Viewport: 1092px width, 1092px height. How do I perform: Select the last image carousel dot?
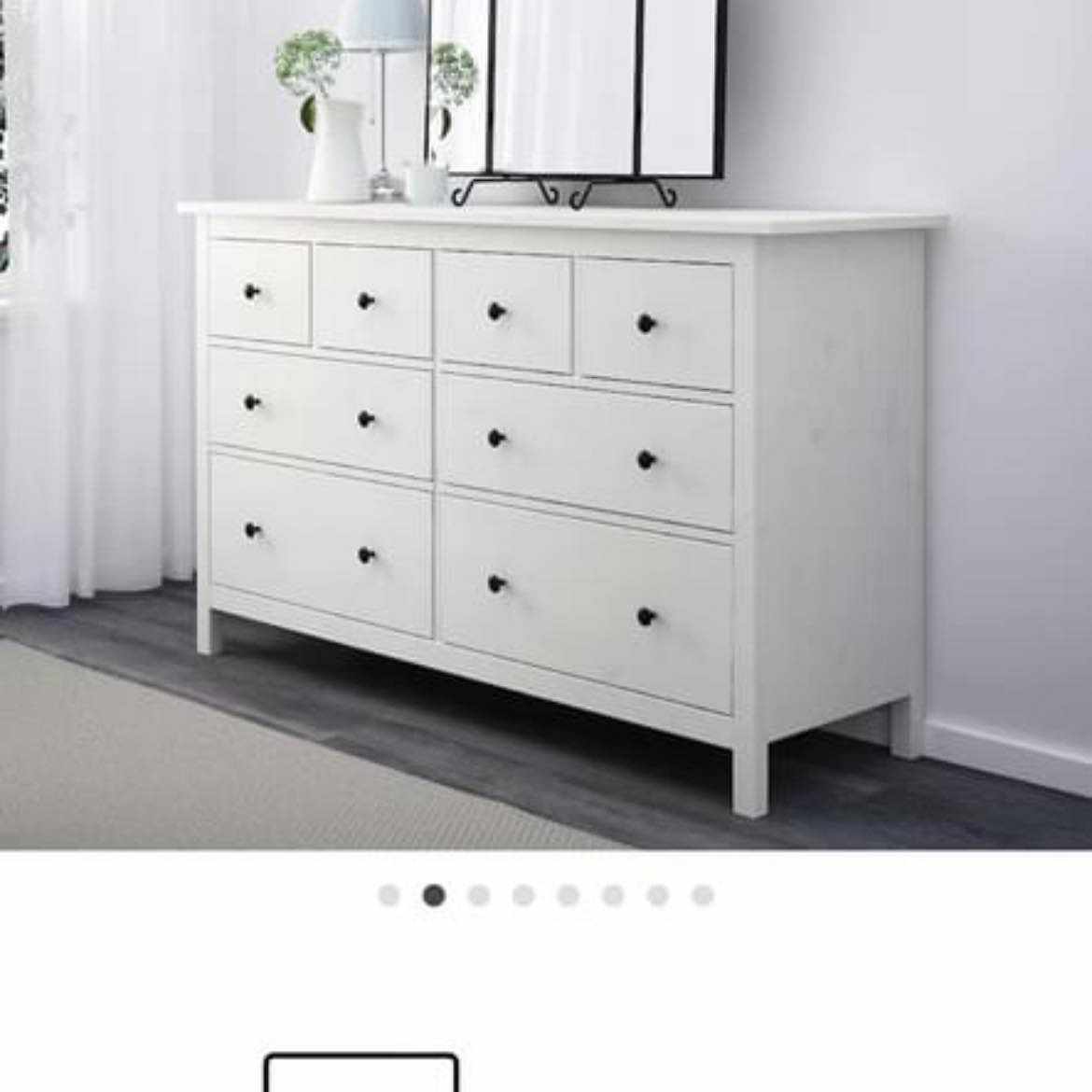click(x=703, y=896)
